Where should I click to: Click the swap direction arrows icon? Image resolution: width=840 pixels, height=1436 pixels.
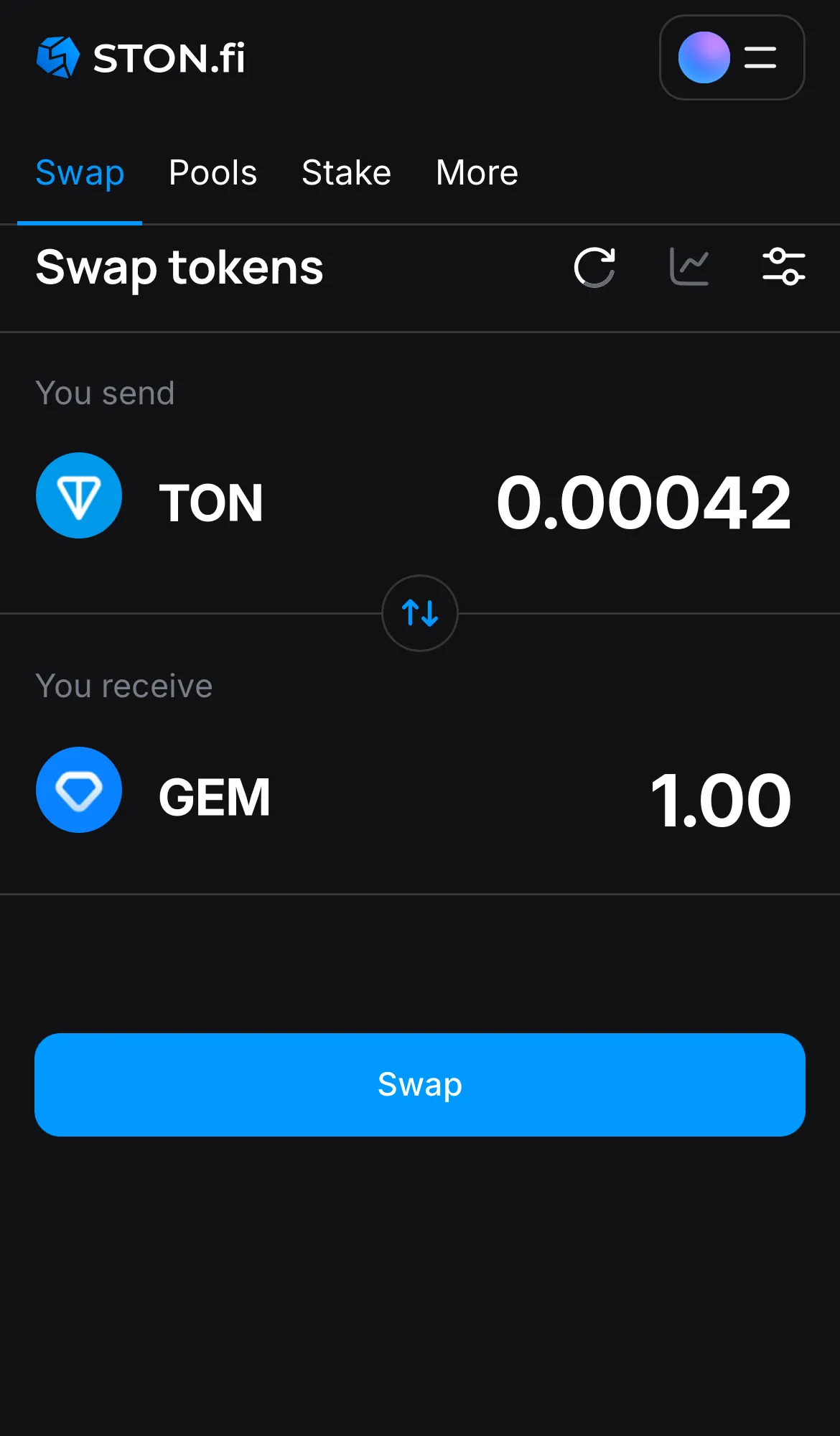click(419, 614)
